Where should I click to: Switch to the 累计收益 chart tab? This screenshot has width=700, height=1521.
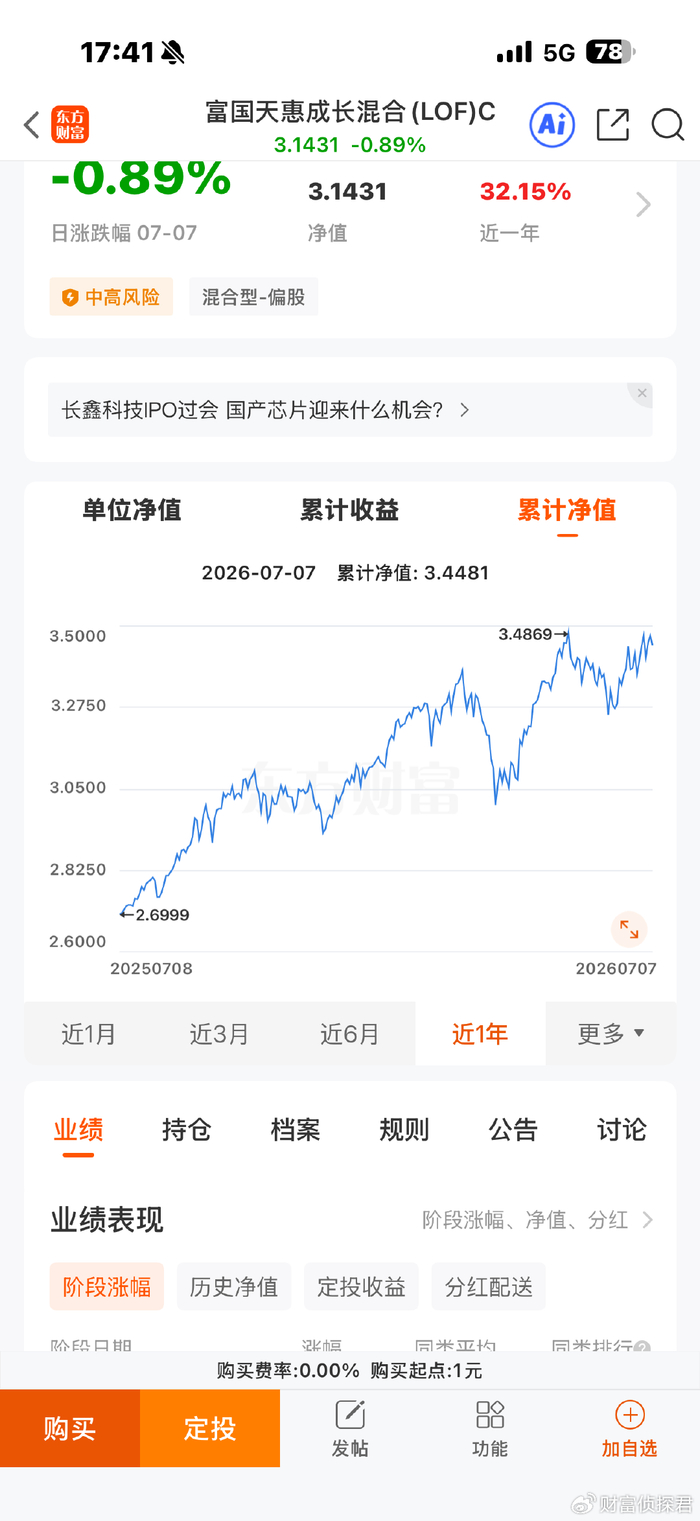350,510
